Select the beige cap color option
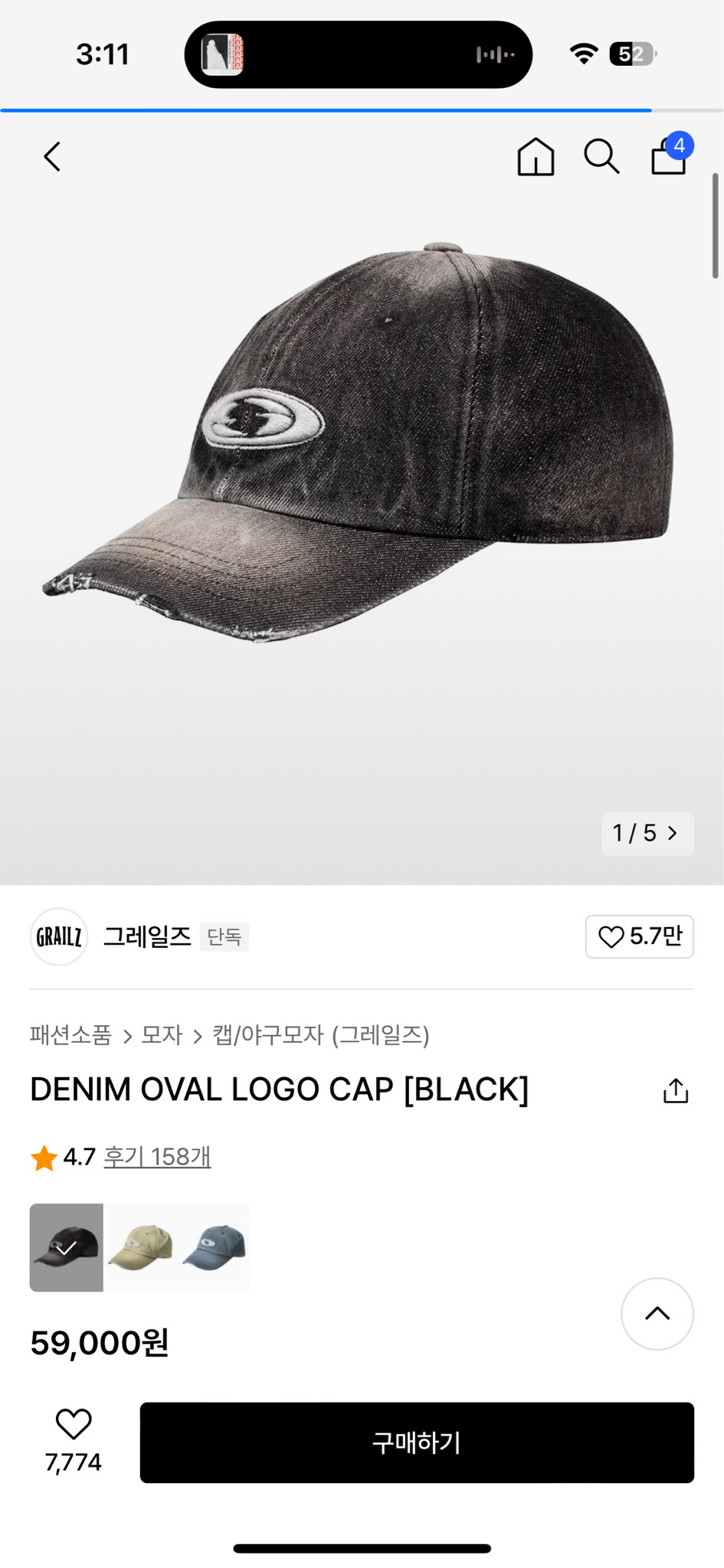The width and height of the screenshot is (724, 1568). pos(139,1247)
